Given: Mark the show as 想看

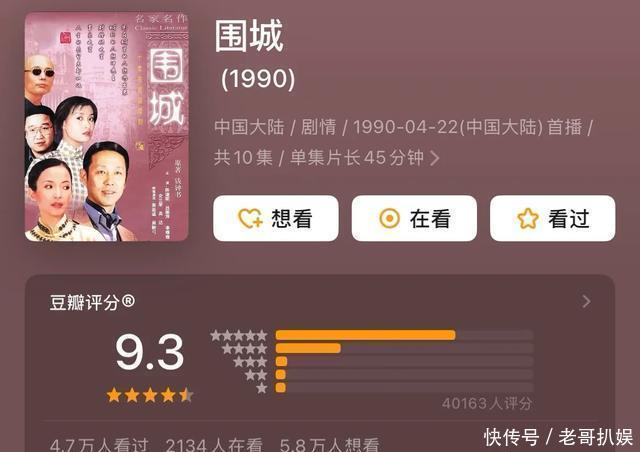Looking at the screenshot, I should (275, 218).
